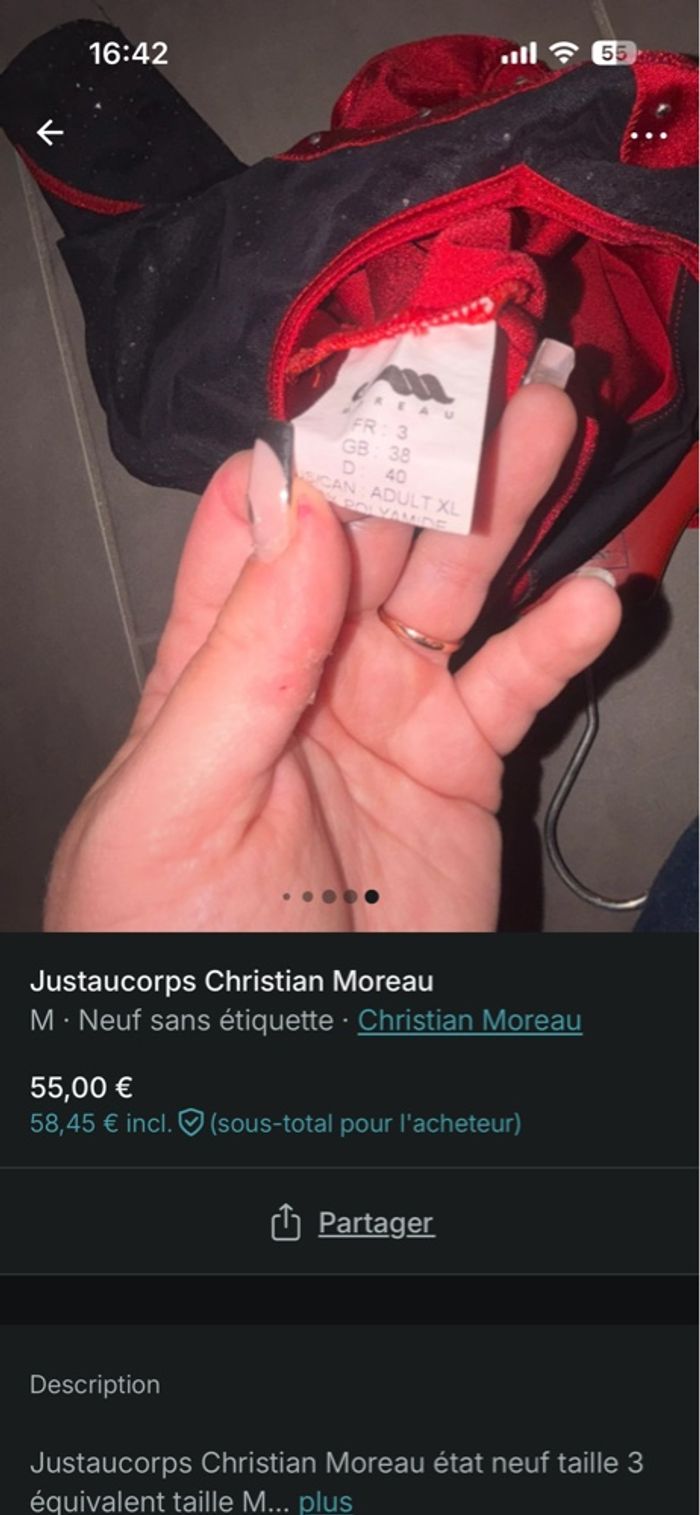Go back using the top arrow

[49, 133]
